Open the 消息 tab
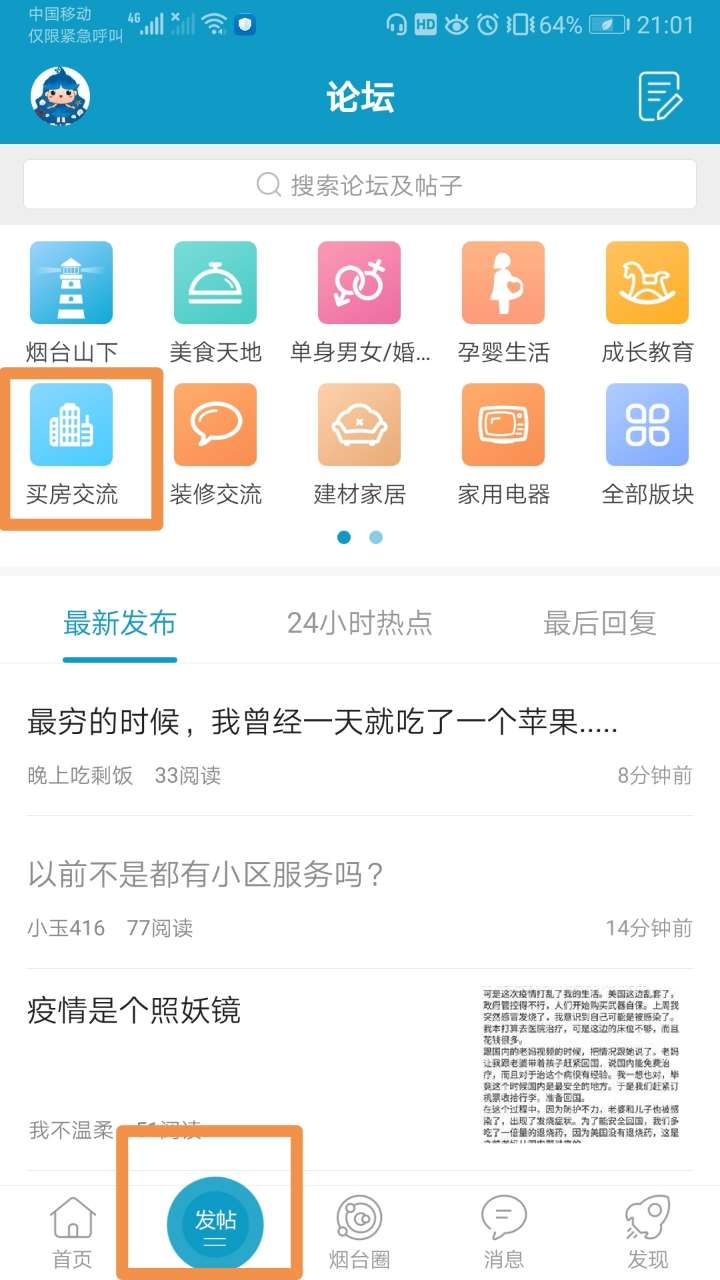This screenshot has width=720, height=1280. point(503,1232)
